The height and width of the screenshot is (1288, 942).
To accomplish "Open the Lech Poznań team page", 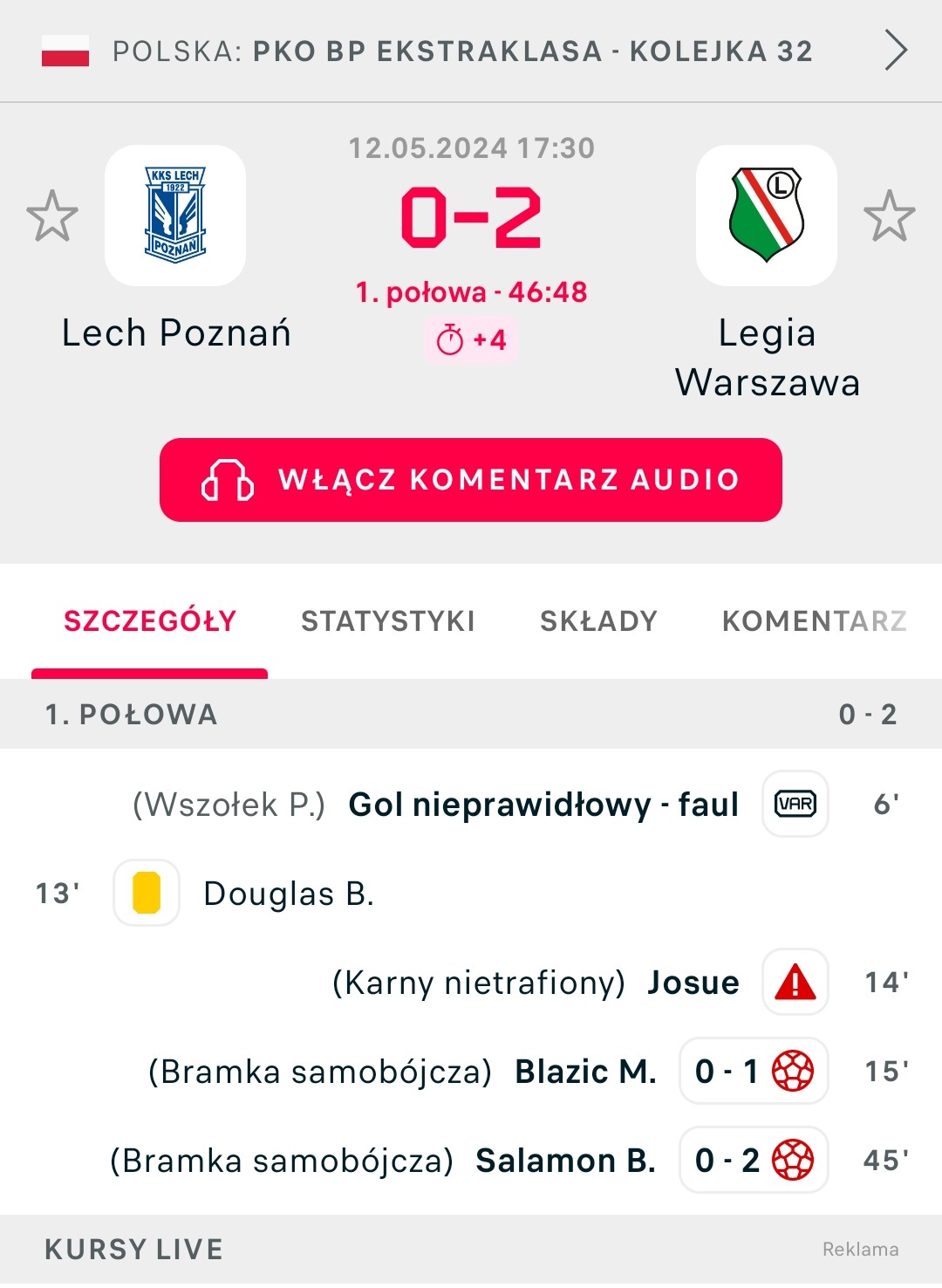I will pyautogui.click(x=175, y=216).
